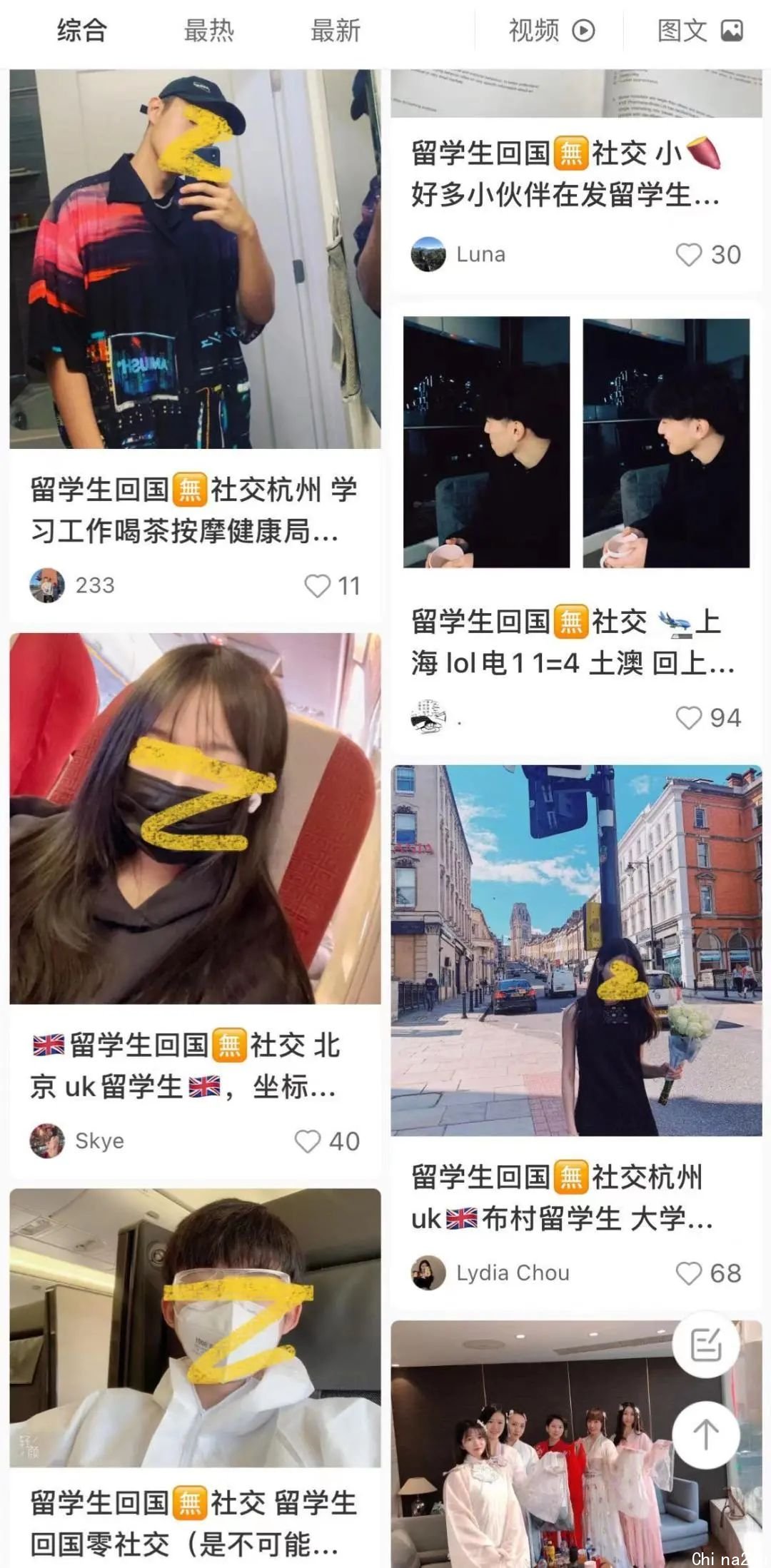The image size is (771, 1568).
Task: Open the 上海 lol post thumbnail
Action: coord(575,442)
